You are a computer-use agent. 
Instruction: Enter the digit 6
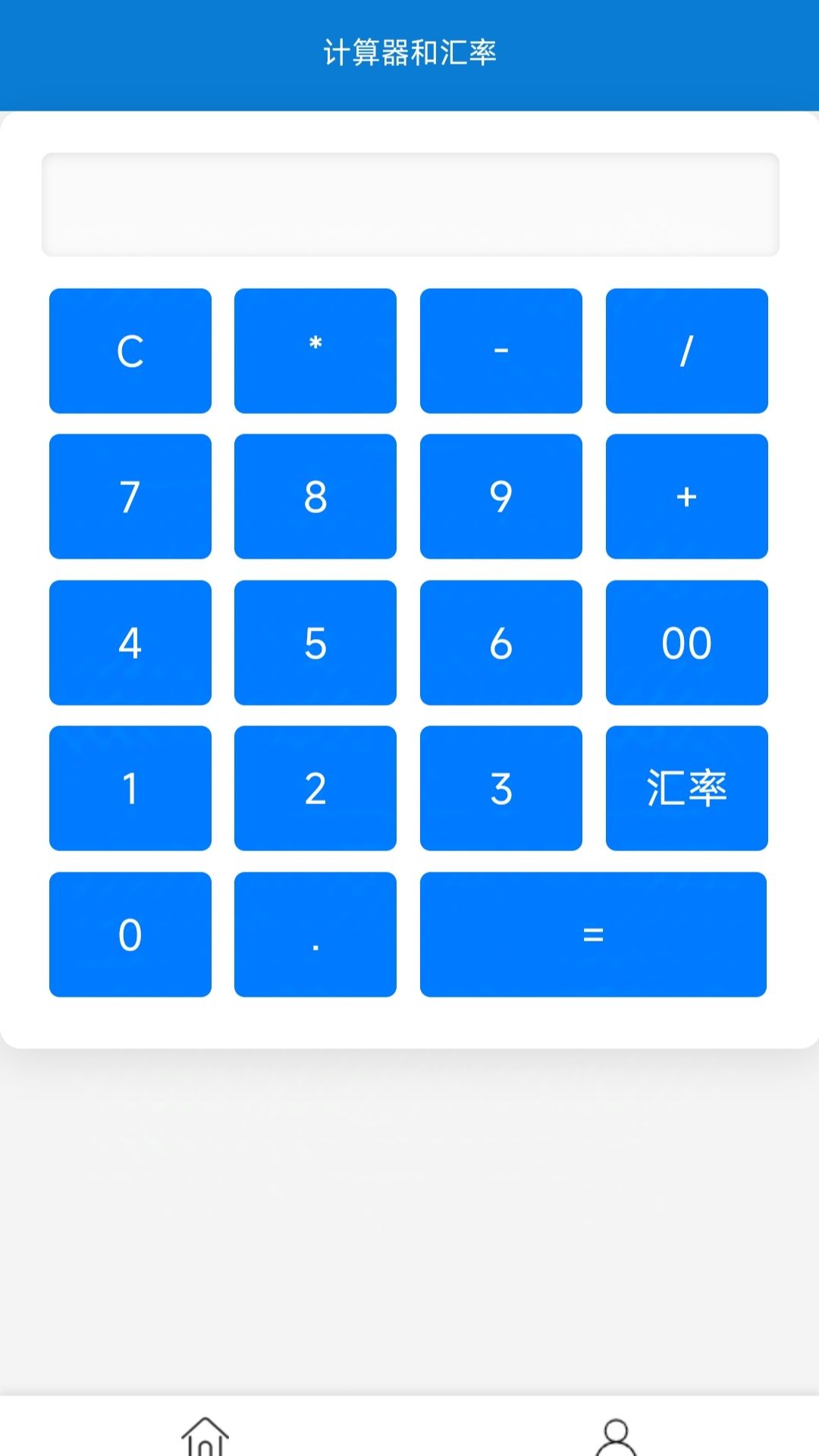501,643
